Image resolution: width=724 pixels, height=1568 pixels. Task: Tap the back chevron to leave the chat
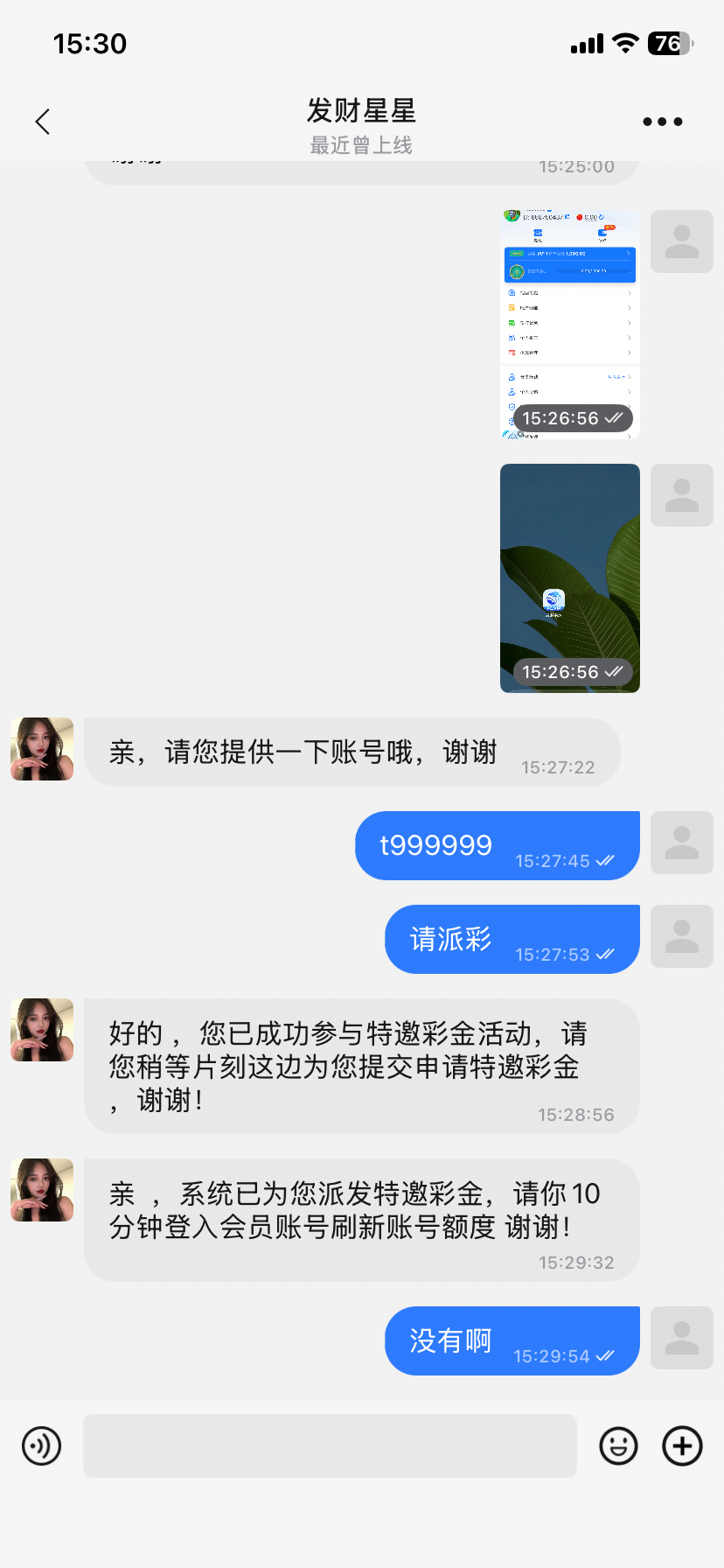tap(42, 122)
